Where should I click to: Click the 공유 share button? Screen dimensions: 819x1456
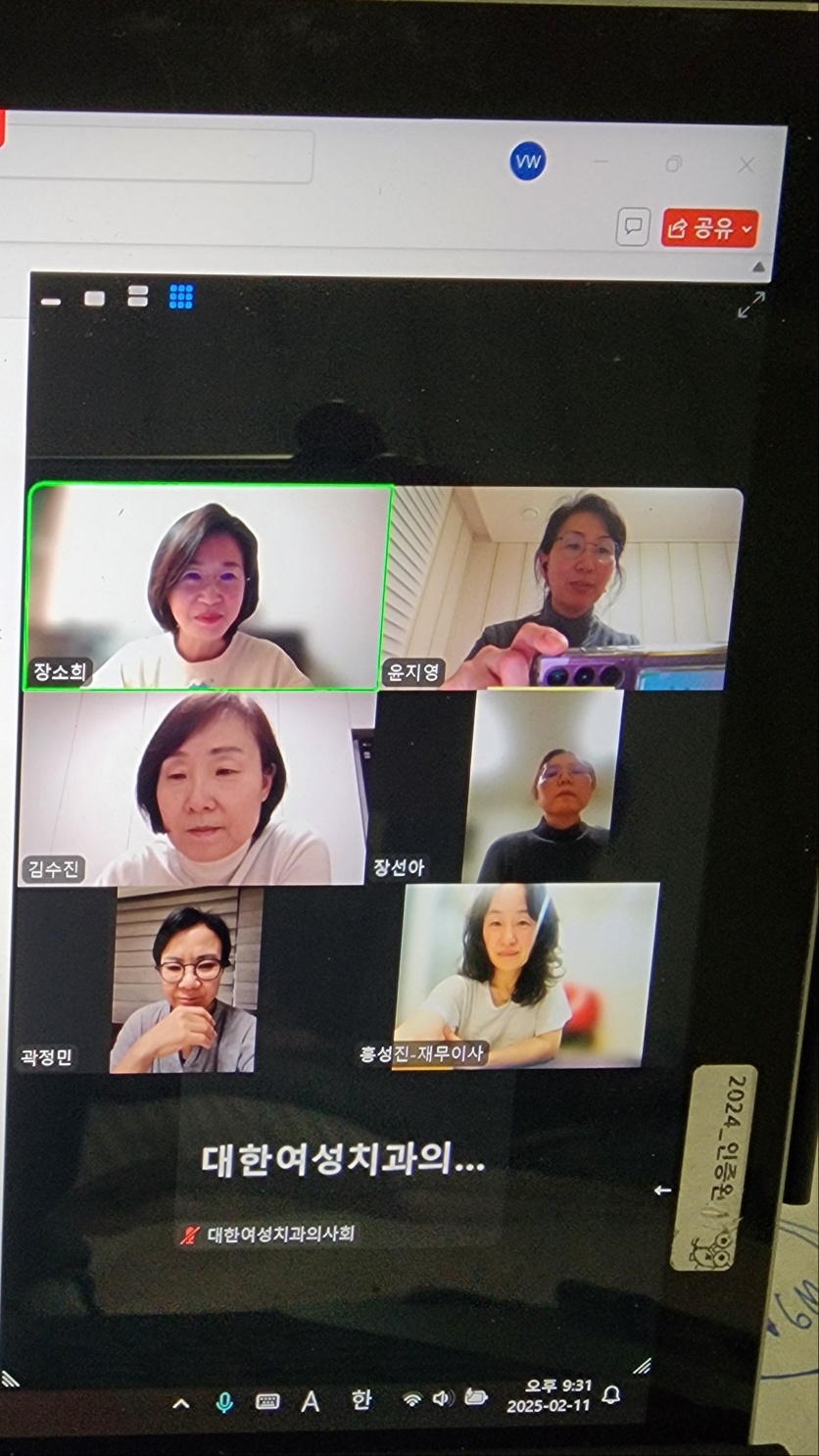709,229
